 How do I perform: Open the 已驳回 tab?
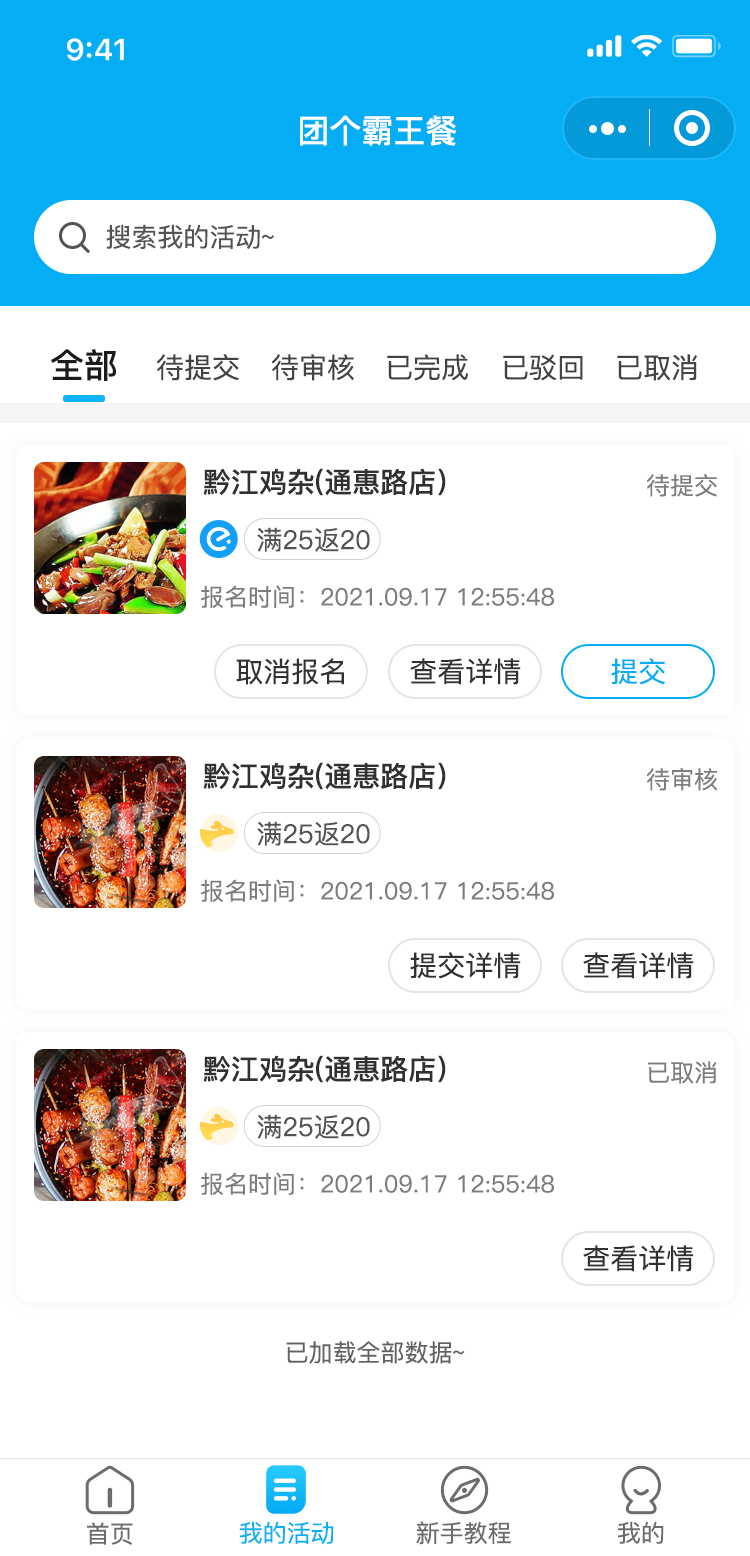(x=542, y=368)
